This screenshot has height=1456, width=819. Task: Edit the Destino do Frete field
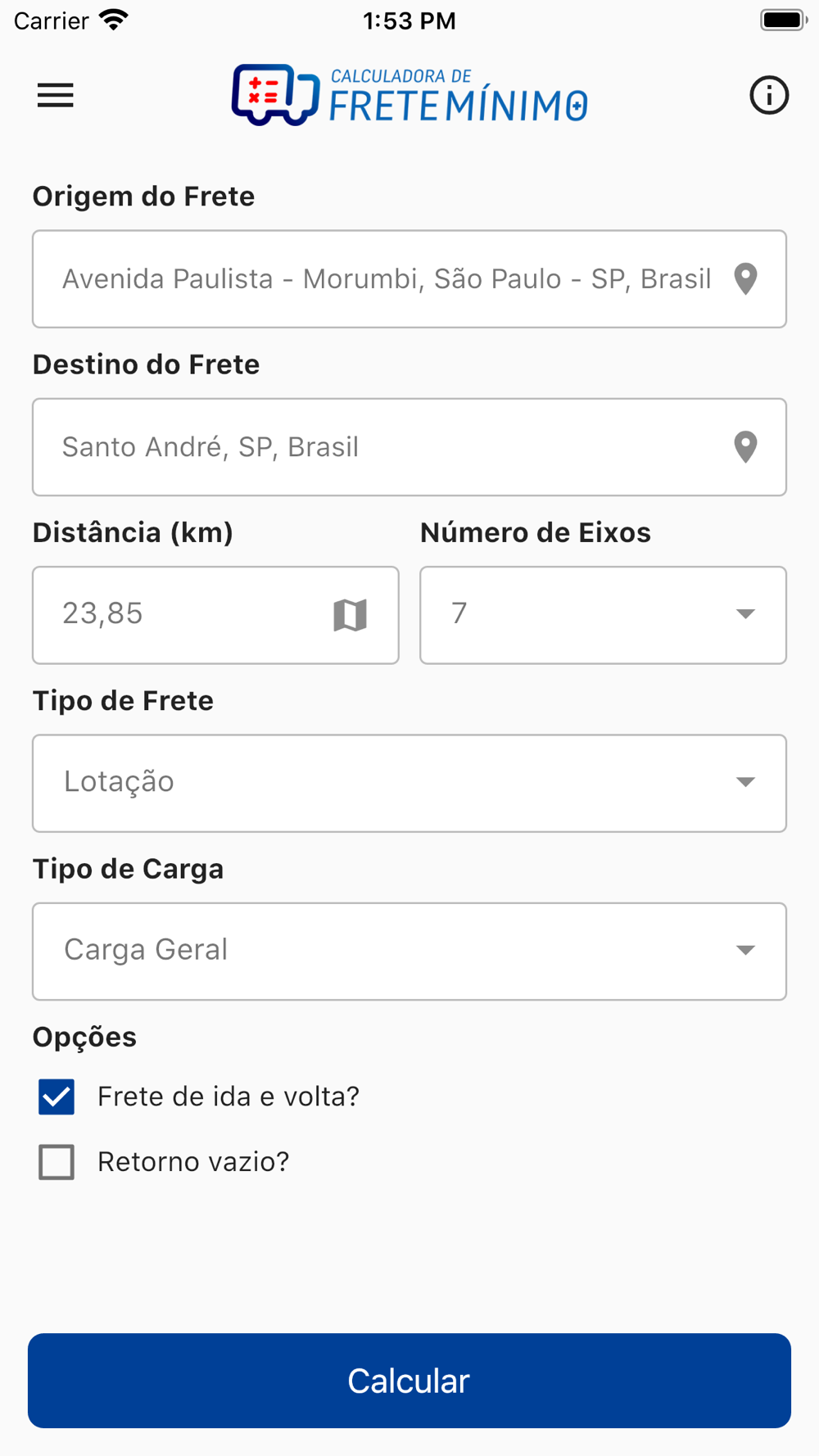(409, 447)
